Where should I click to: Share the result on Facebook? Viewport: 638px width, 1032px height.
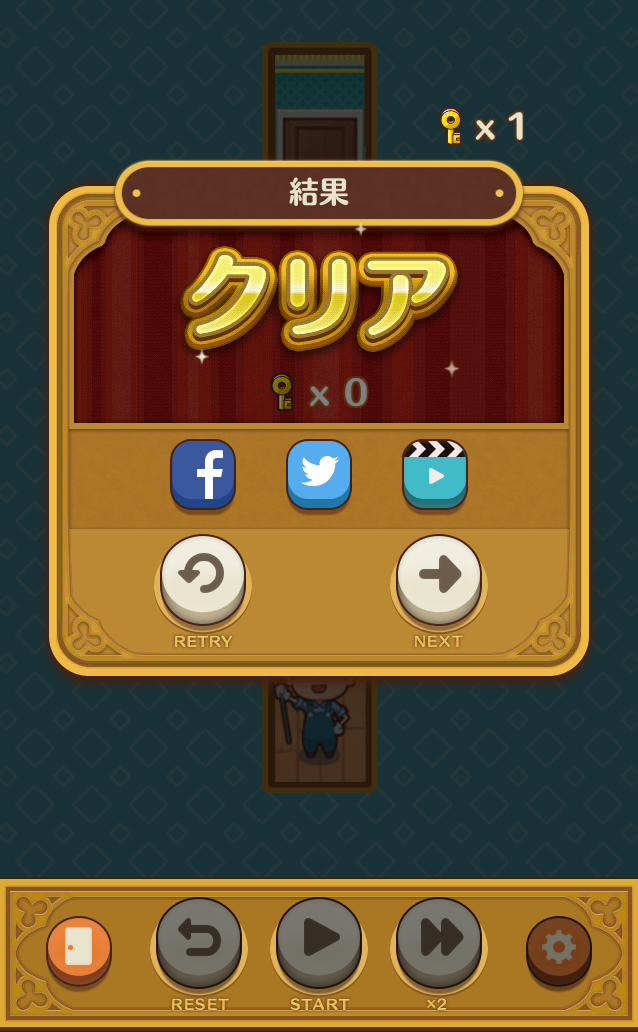tap(203, 474)
